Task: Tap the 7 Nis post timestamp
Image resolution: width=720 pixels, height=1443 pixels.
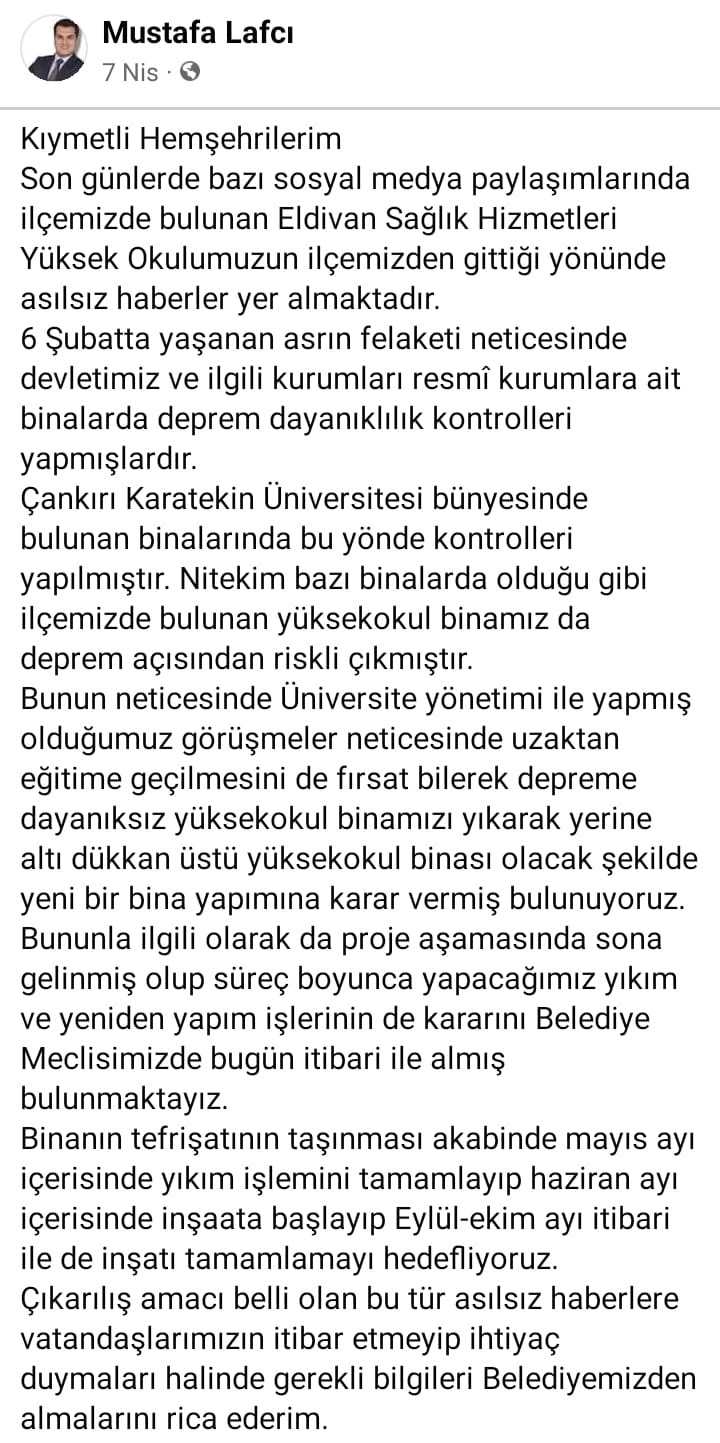Action: 129,72
